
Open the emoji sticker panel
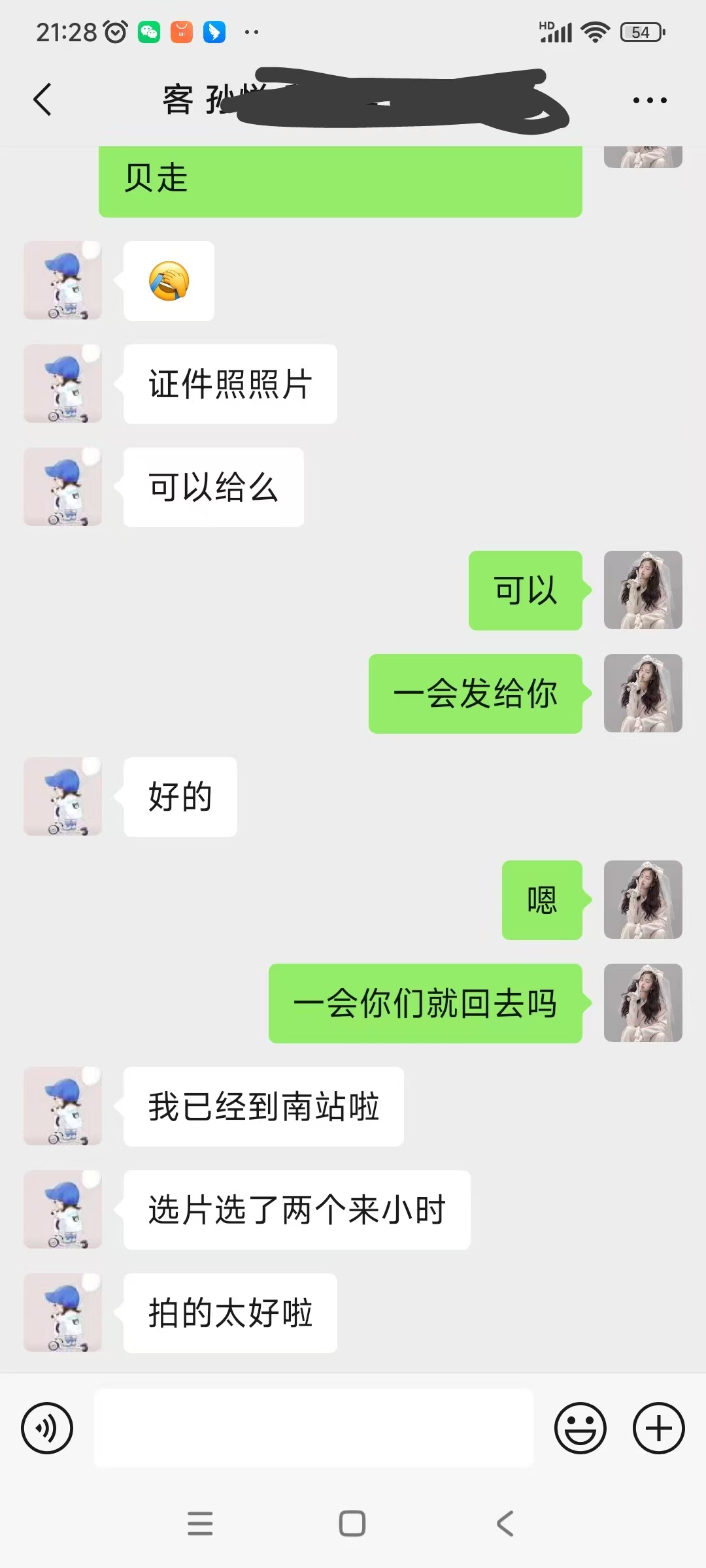pyautogui.click(x=580, y=1428)
